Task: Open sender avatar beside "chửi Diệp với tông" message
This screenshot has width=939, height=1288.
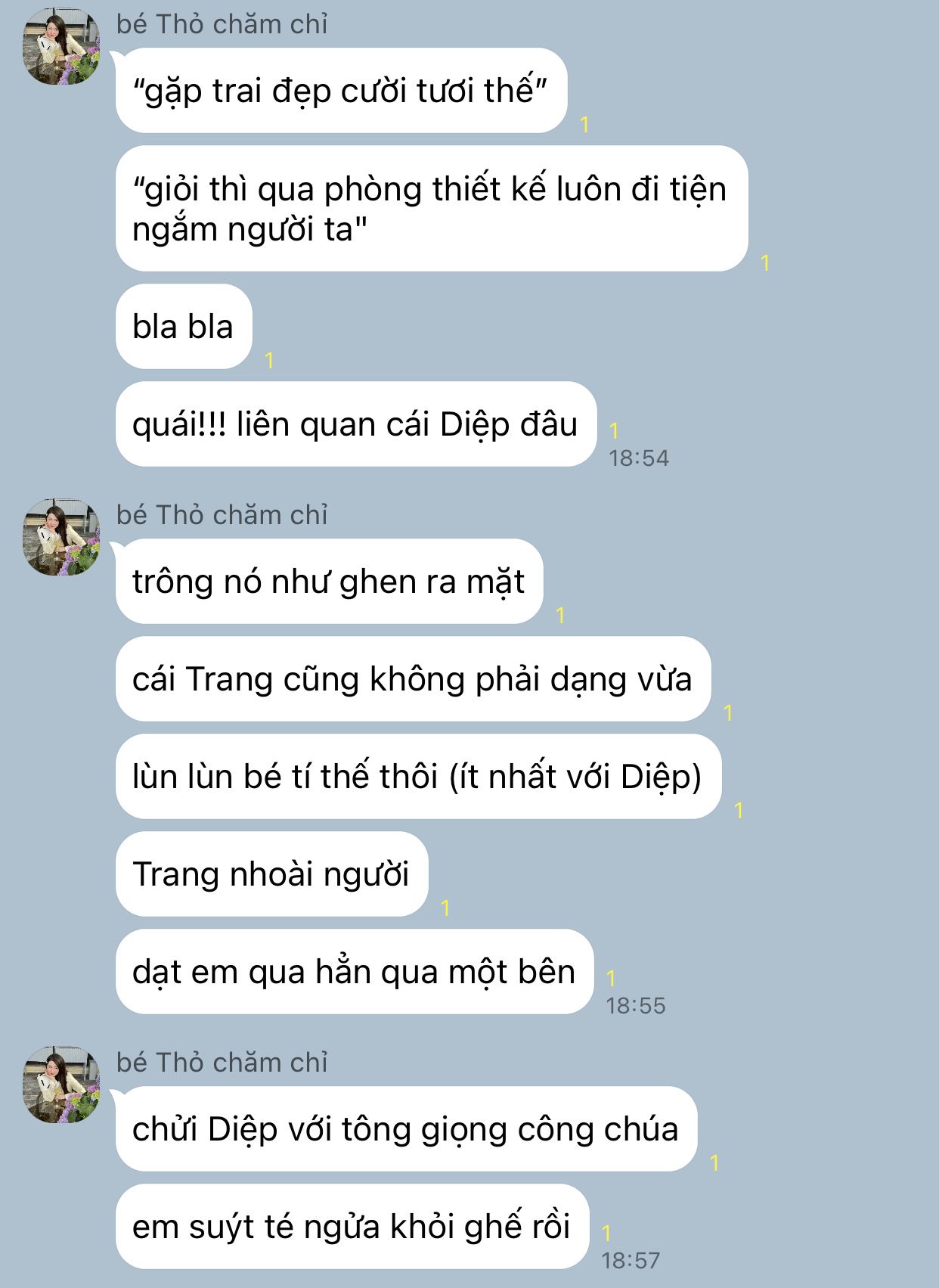Action: (x=61, y=1085)
